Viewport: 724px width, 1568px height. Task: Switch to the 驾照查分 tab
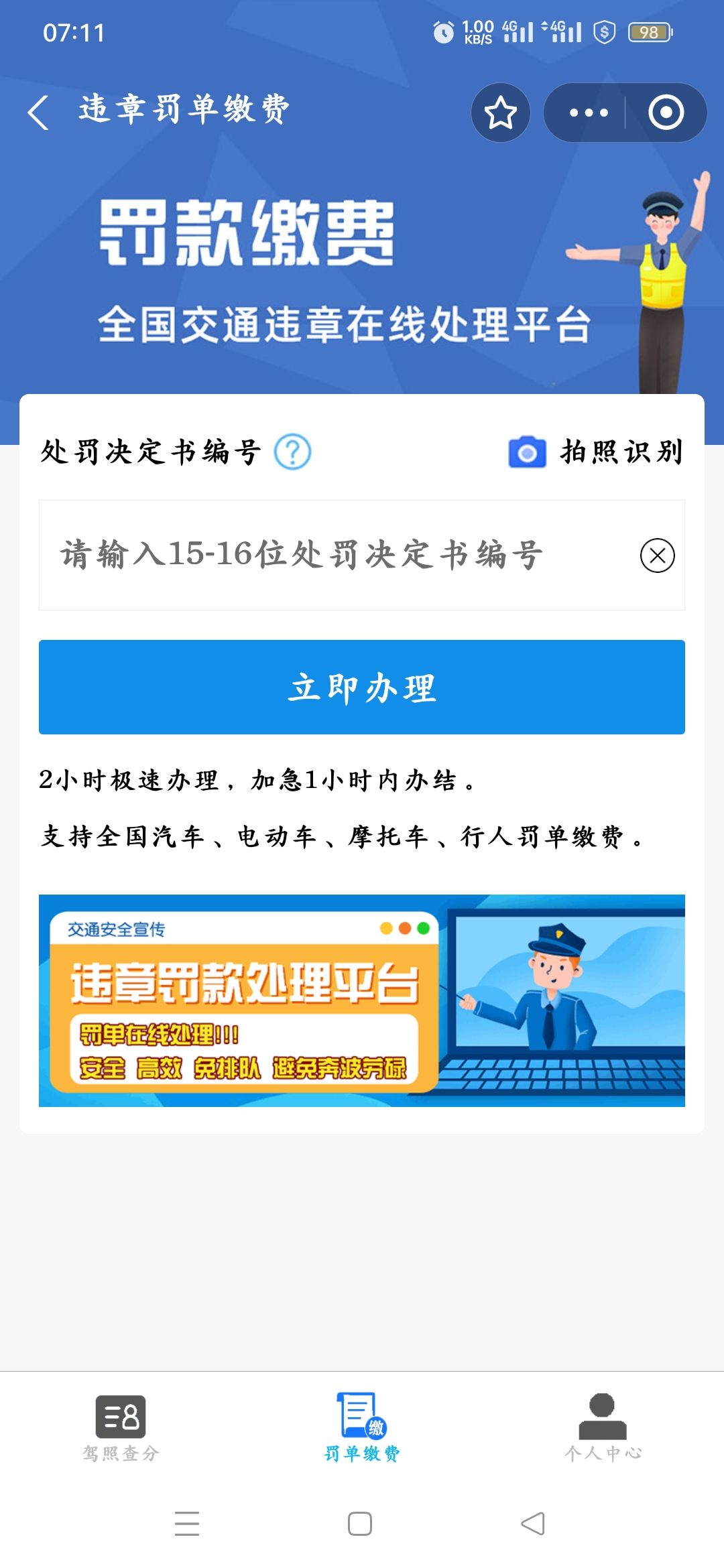click(x=121, y=1427)
